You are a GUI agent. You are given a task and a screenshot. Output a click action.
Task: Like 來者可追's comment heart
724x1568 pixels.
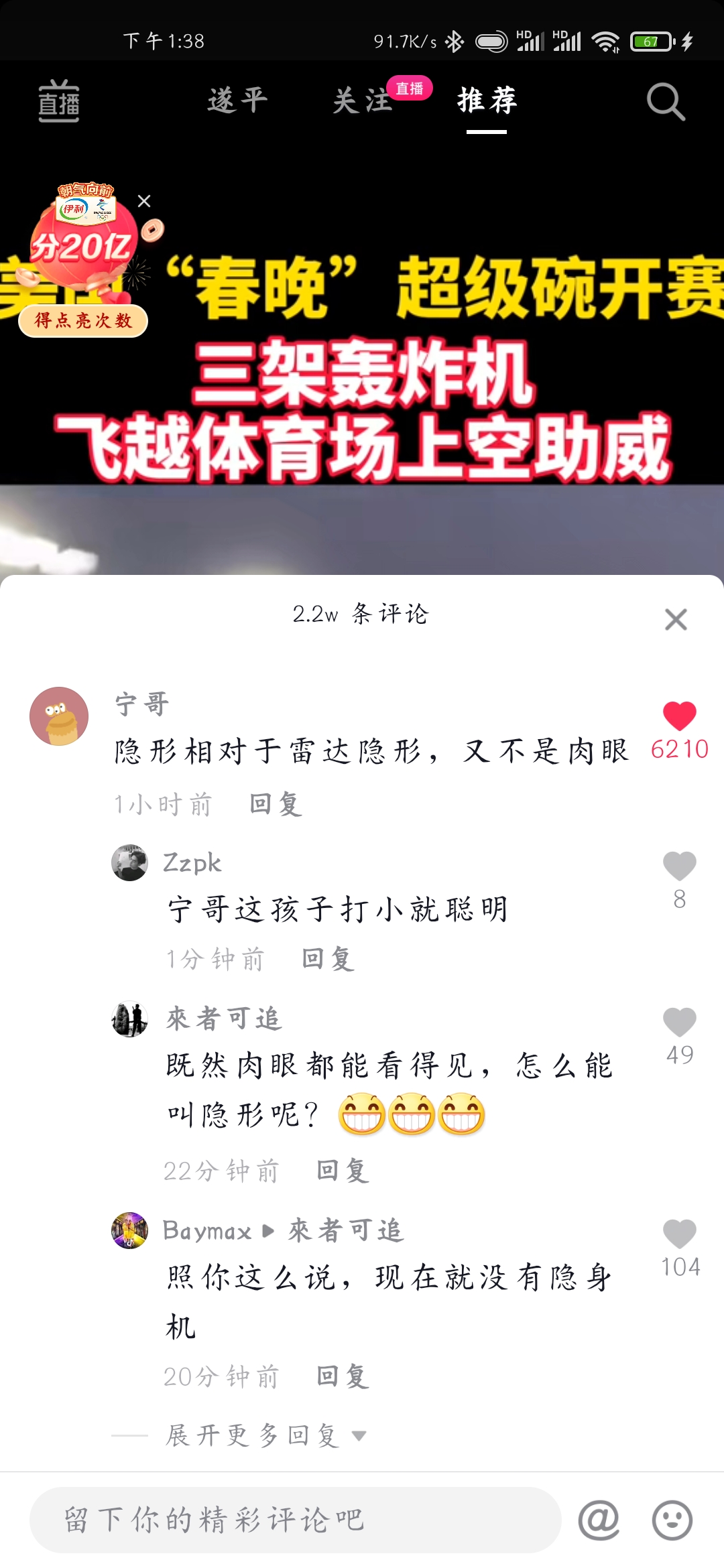tap(679, 1021)
